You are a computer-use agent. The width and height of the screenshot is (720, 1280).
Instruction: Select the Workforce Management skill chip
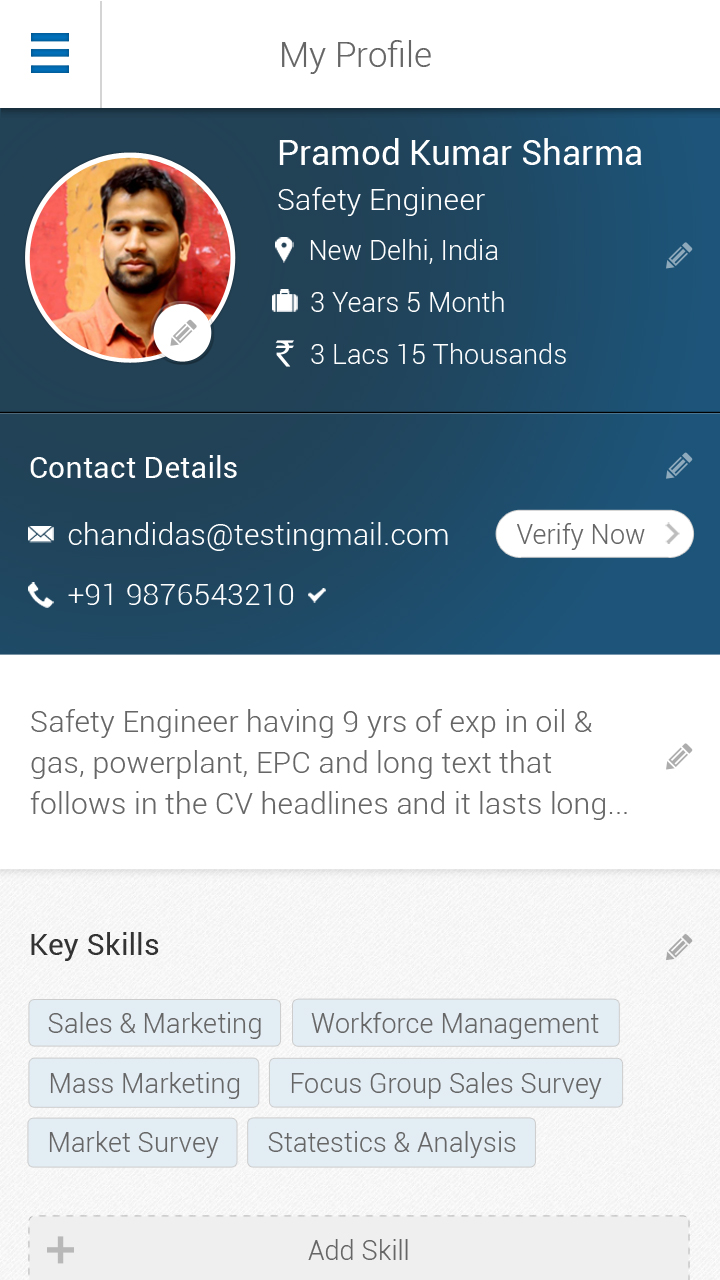pyautogui.click(x=455, y=1023)
